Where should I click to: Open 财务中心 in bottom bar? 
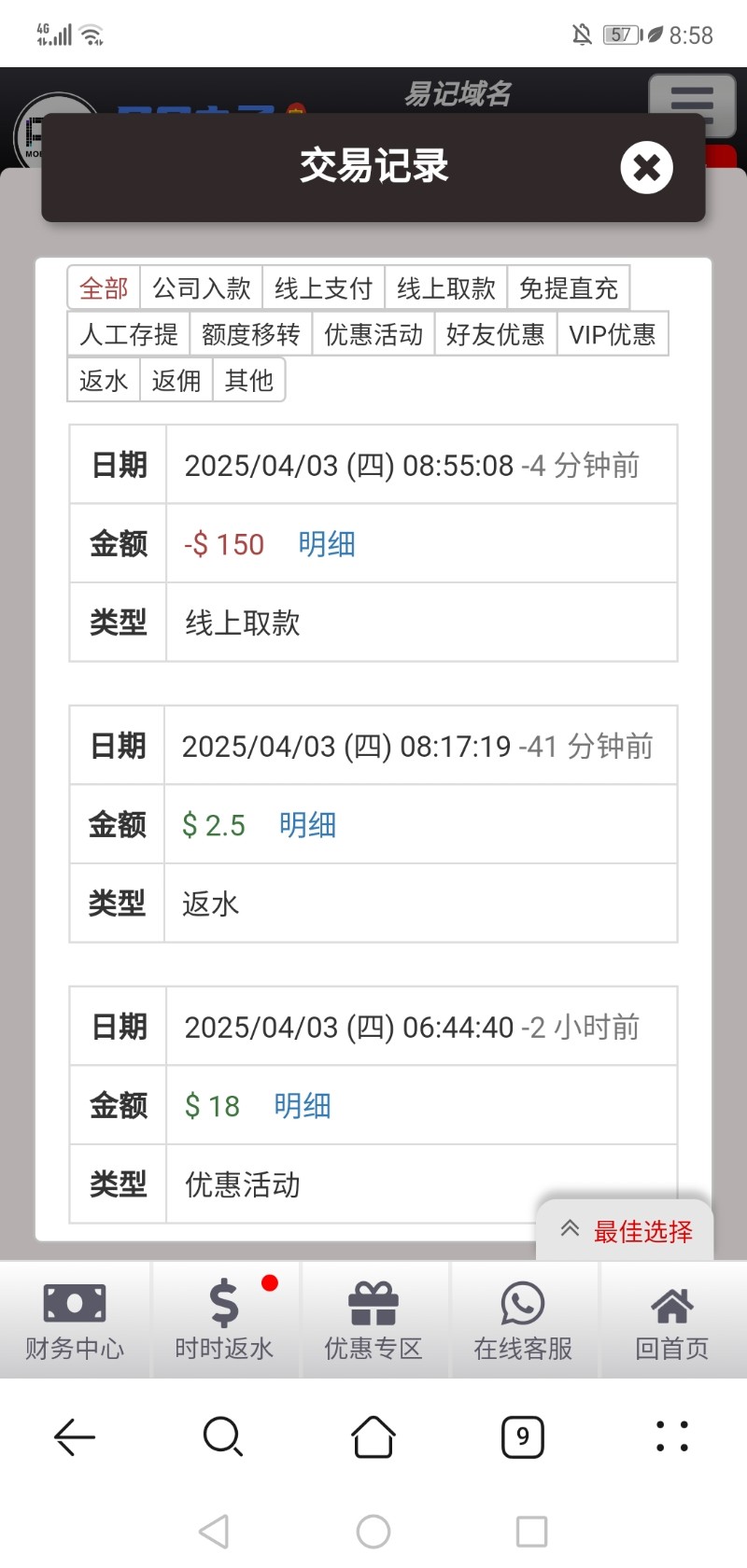coord(75,1321)
